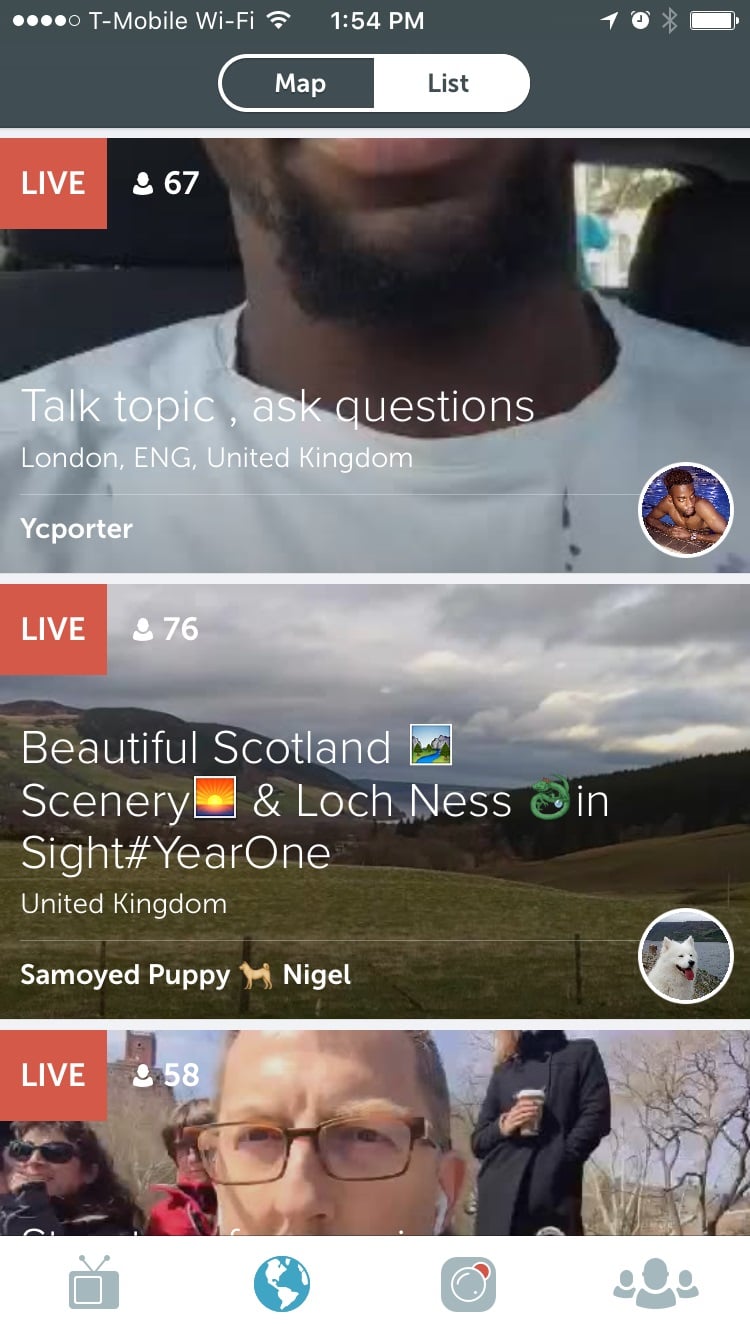
Task: Select the broadcaster name Ycporter
Action: click(76, 529)
